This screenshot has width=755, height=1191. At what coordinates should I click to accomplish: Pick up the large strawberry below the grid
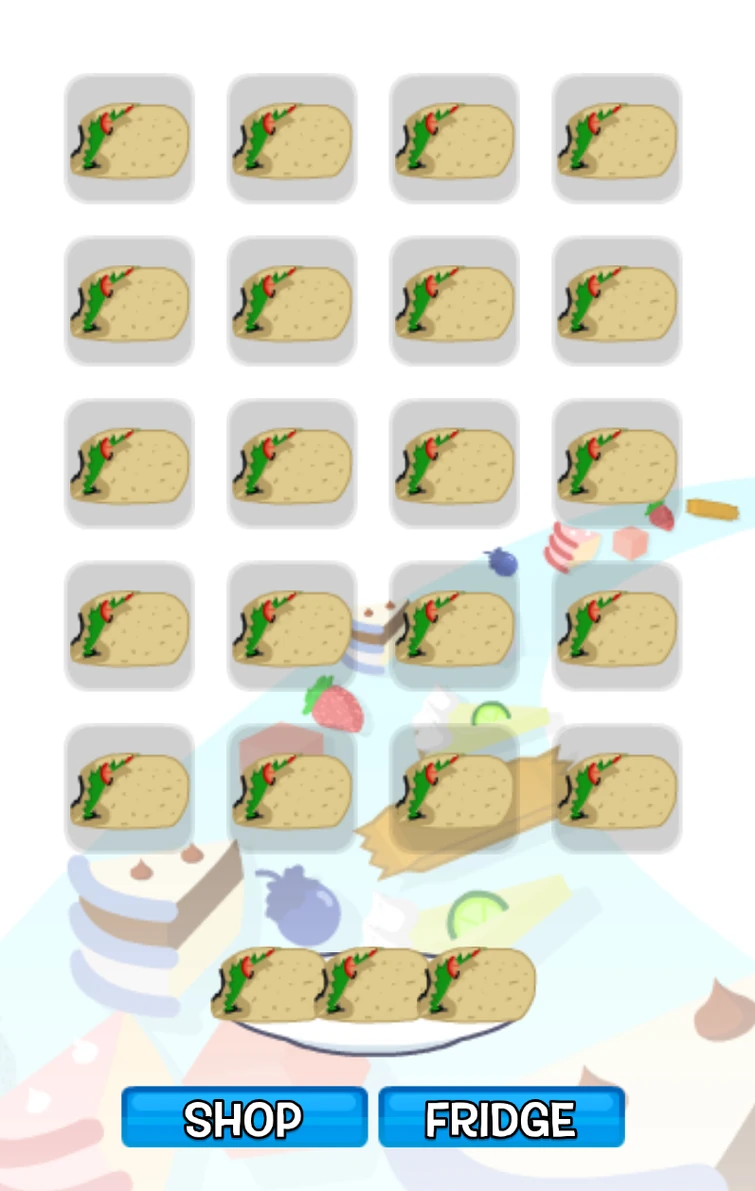[x=335, y=710]
